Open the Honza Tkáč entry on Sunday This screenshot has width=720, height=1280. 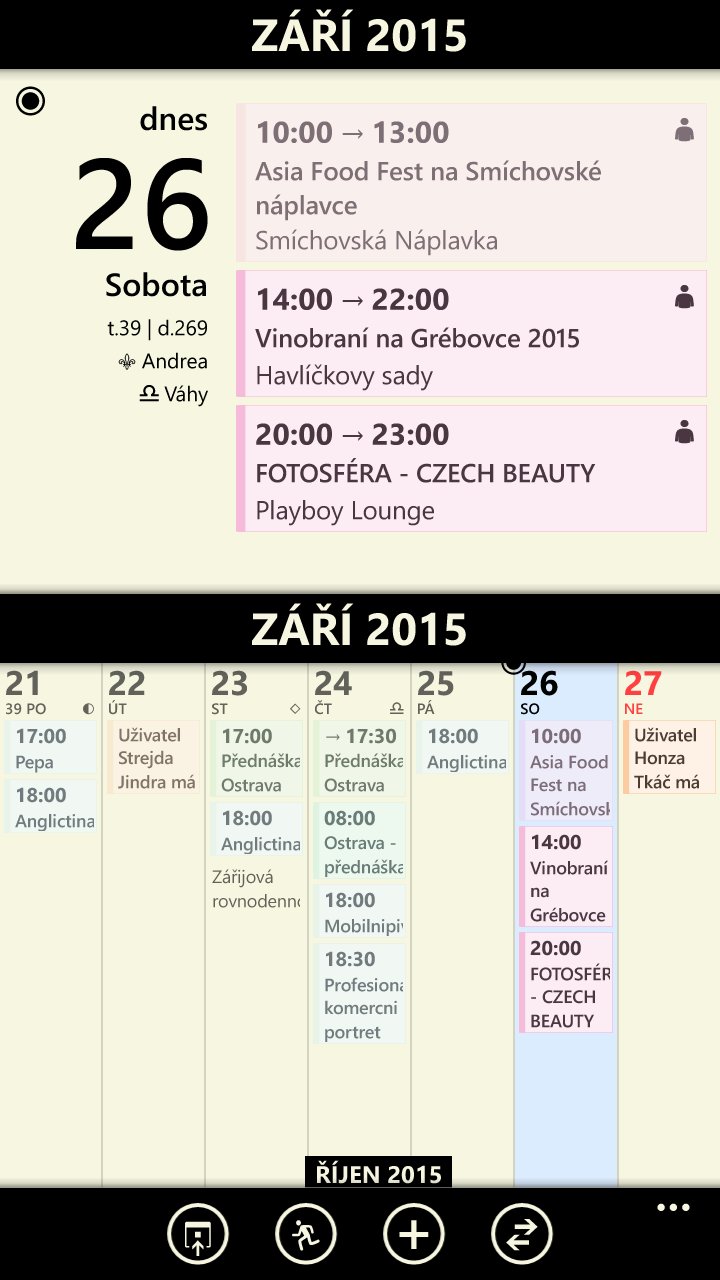tap(669, 757)
